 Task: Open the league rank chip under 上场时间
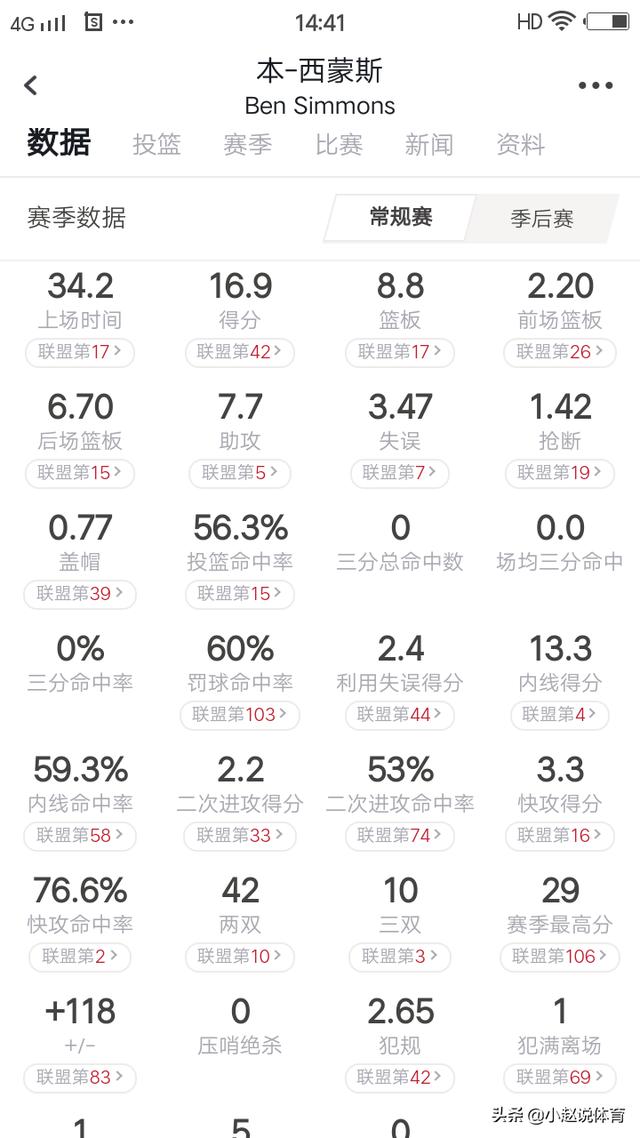pos(80,353)
